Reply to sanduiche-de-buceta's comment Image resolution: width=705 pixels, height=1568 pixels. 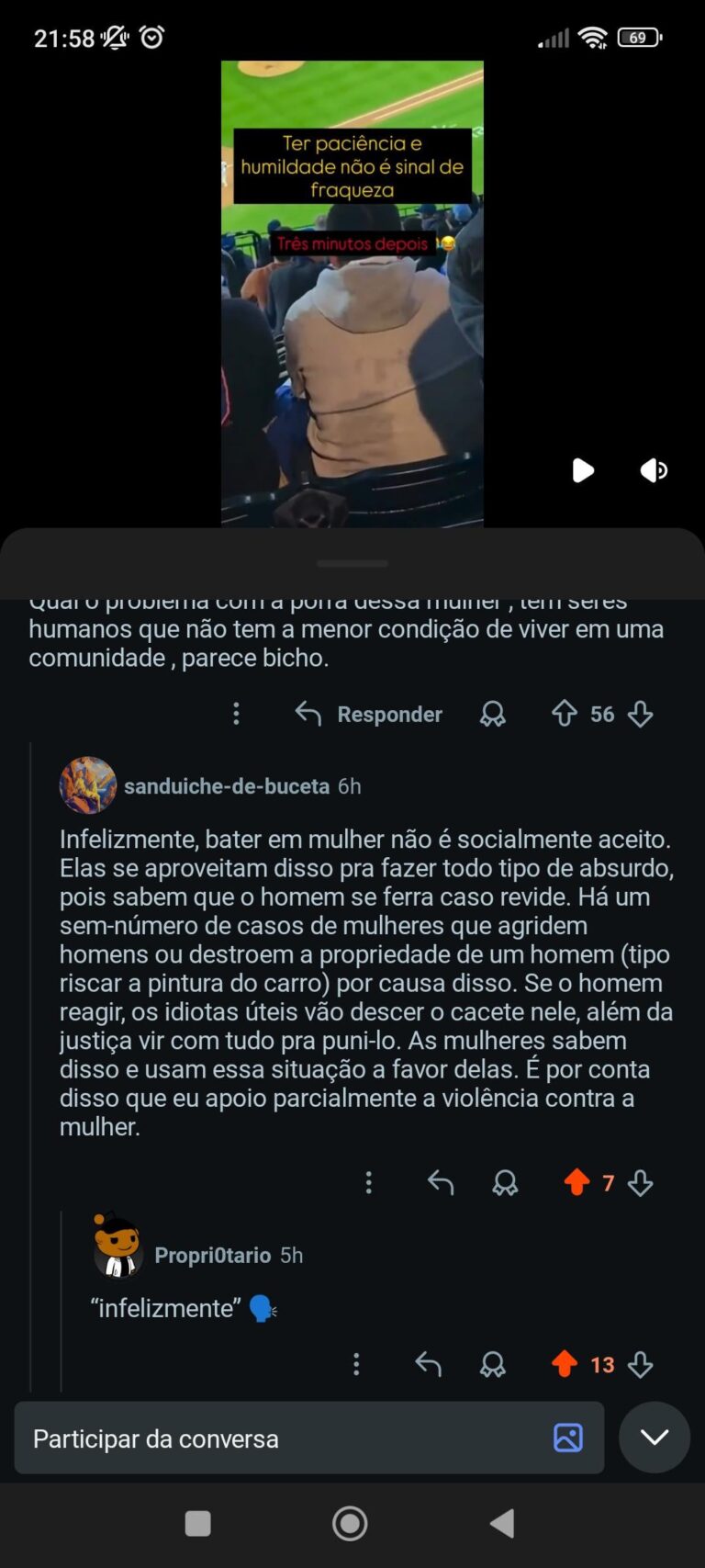click(441, 1182)
